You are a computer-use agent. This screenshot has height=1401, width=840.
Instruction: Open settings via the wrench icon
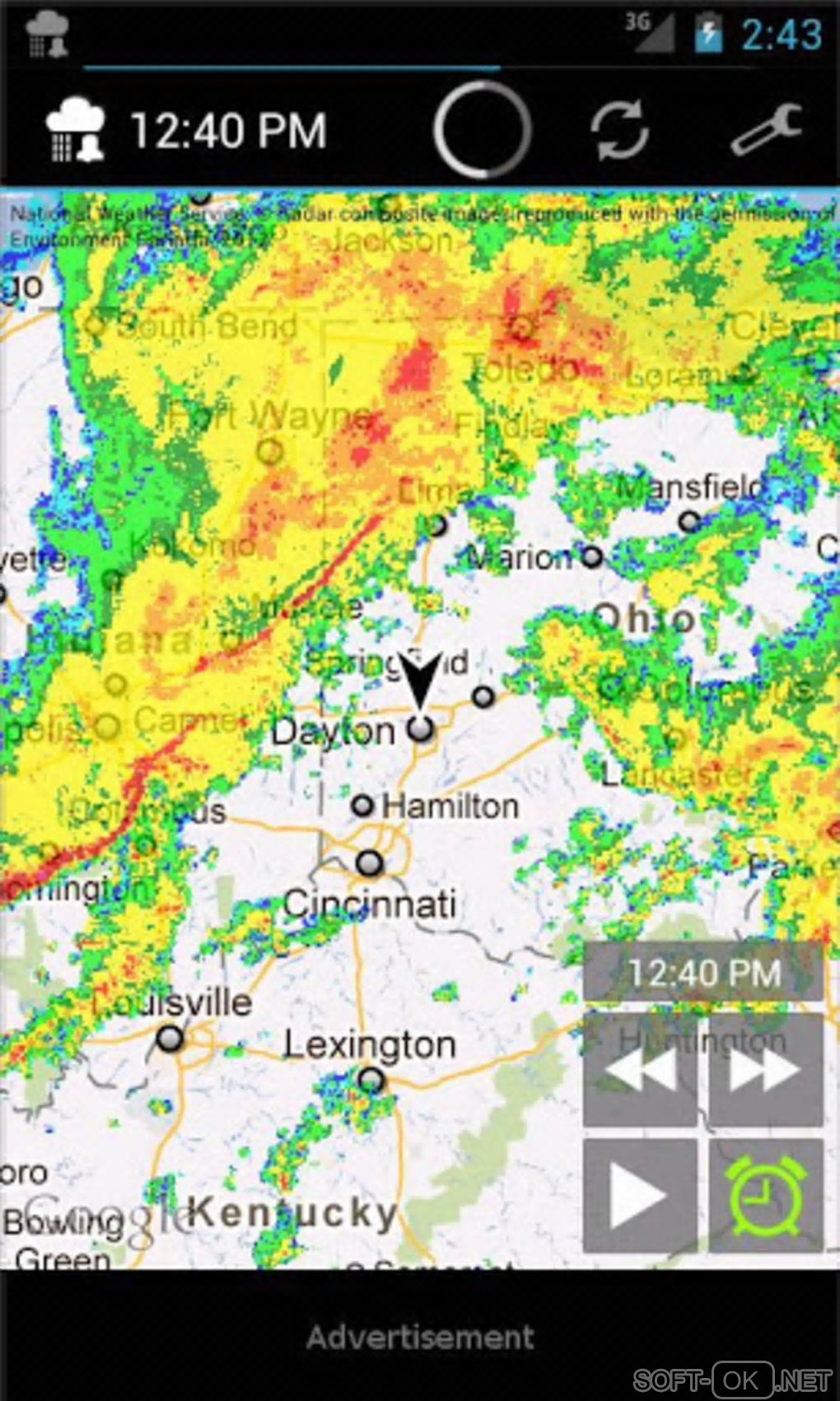point(766,130)
